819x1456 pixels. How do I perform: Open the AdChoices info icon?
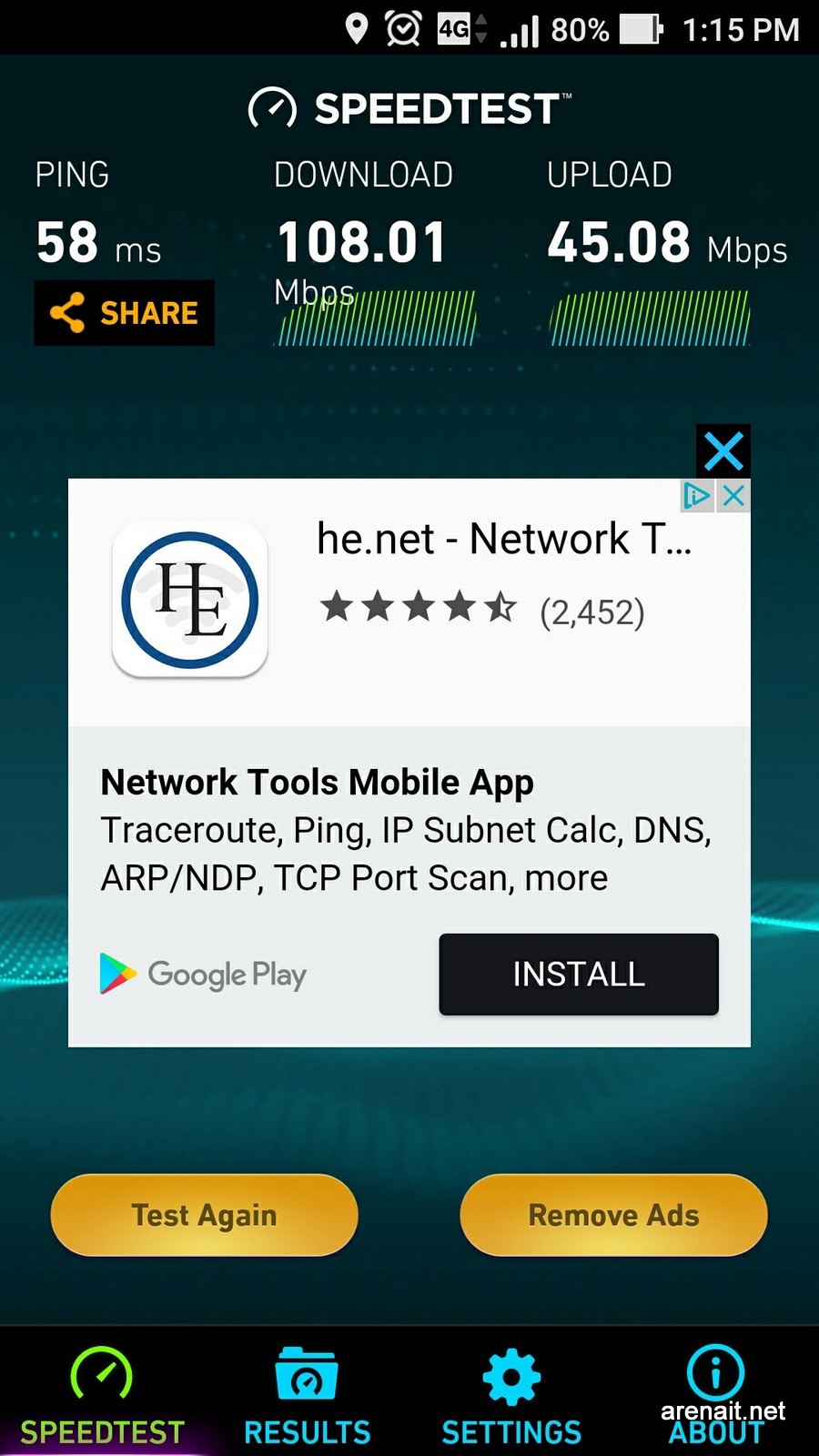click(x=696, y=495)
